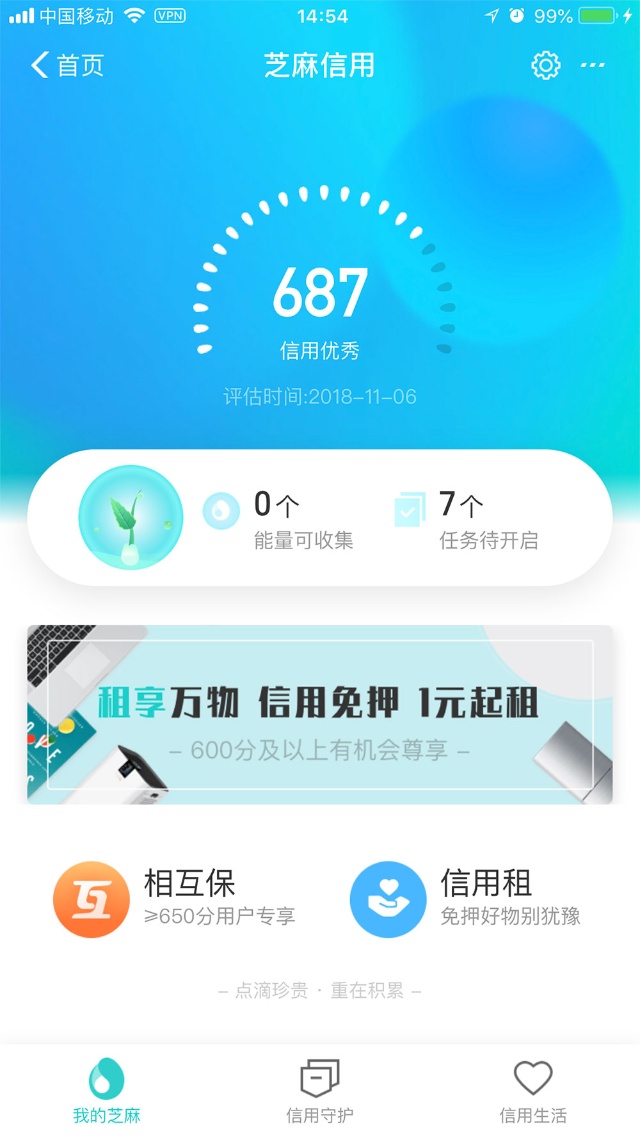This screenshot has width=640, height=1138.
Task: Open the three-dot overflow menu
Action: 593,66
